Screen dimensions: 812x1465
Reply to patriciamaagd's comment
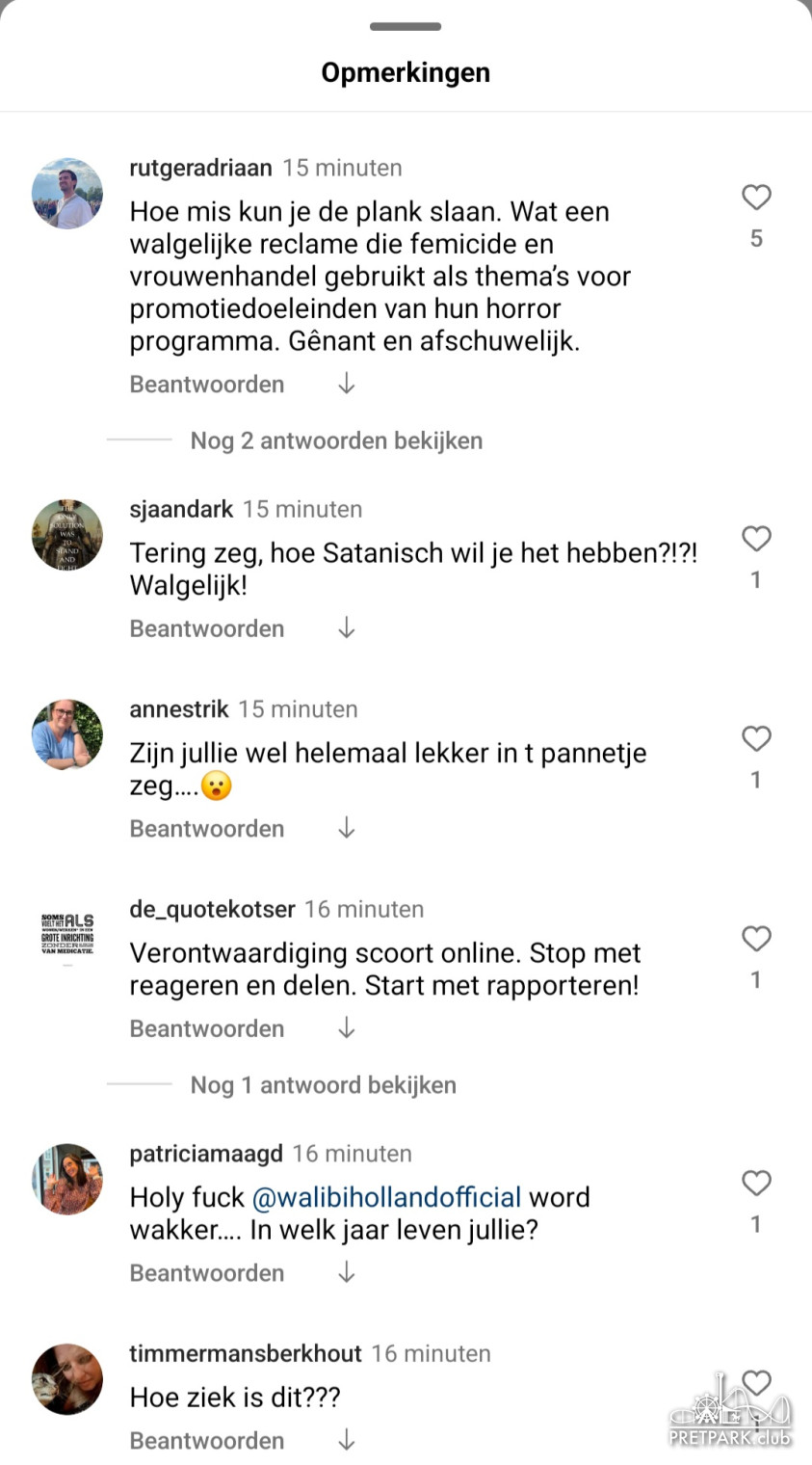[x=207, y=1273]
